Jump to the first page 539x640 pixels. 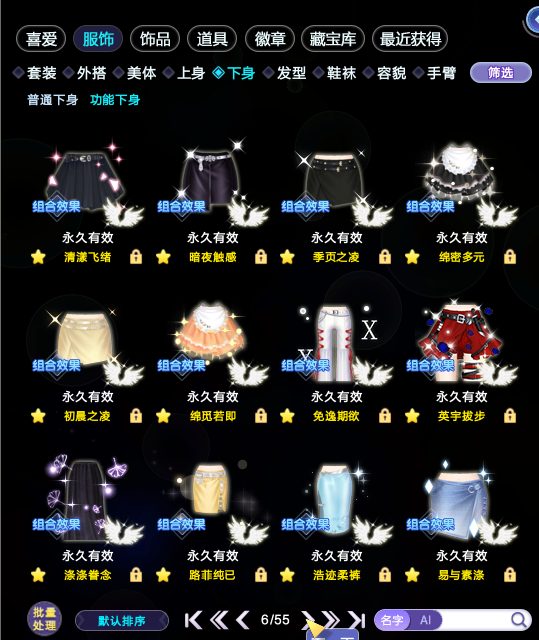pyautogui.click(x=193, y=620)
